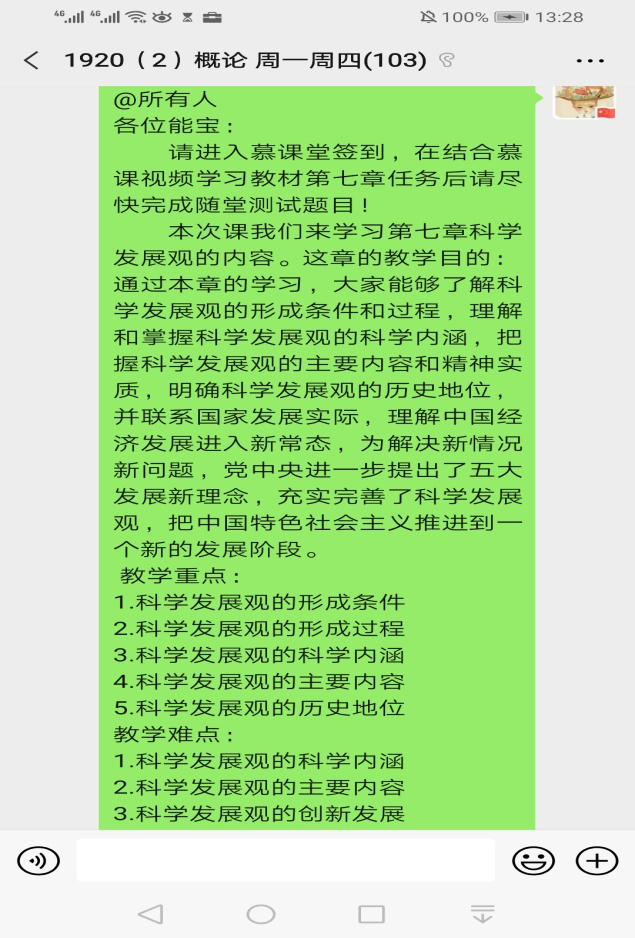The image size is (635, 938).
Task: Focus the message text field
Action: pos(285,860)
